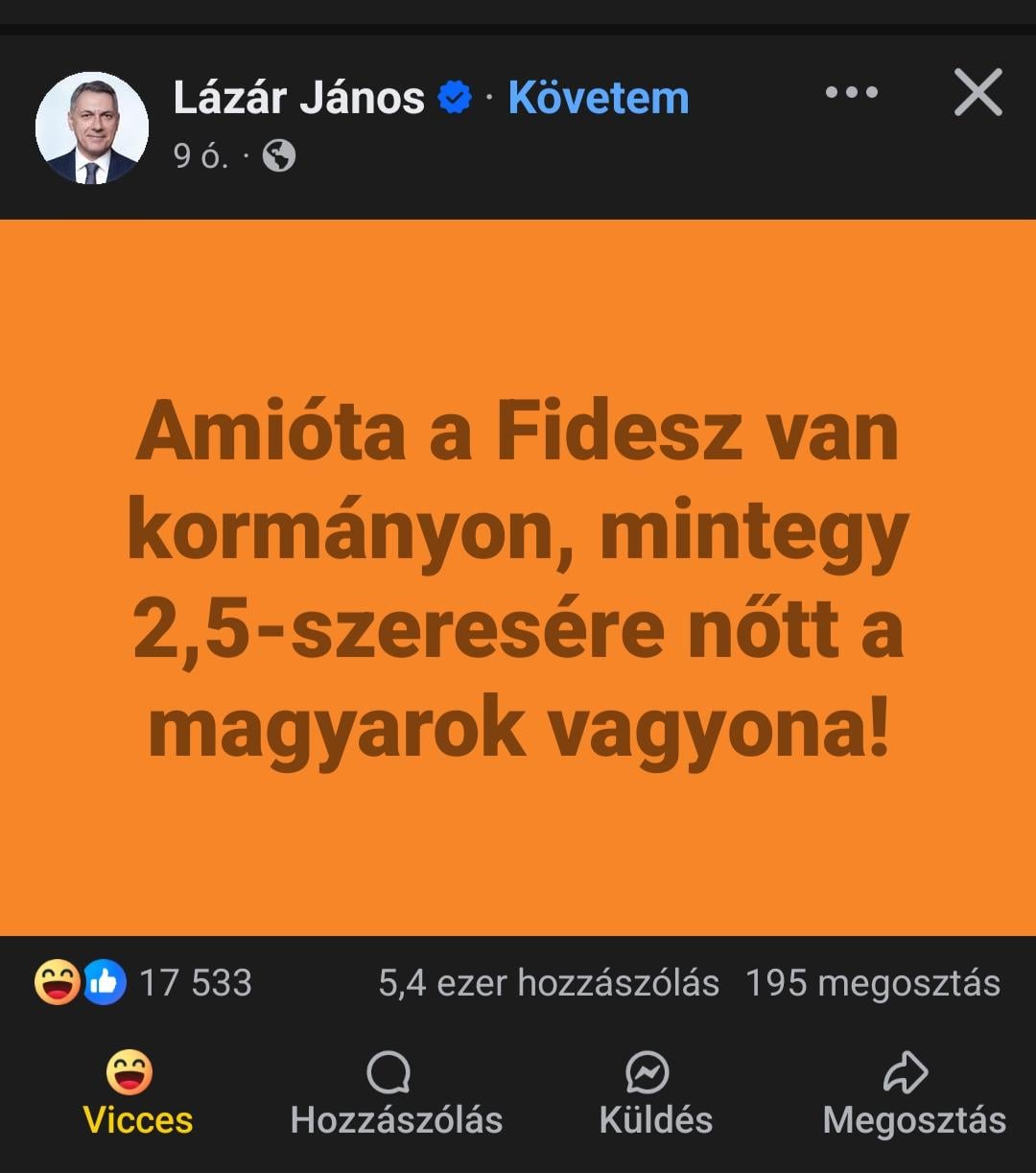This screenshot has height=1173, width=1036.
Task: Open the three-dot post options menu
Action: pos(852,93)
